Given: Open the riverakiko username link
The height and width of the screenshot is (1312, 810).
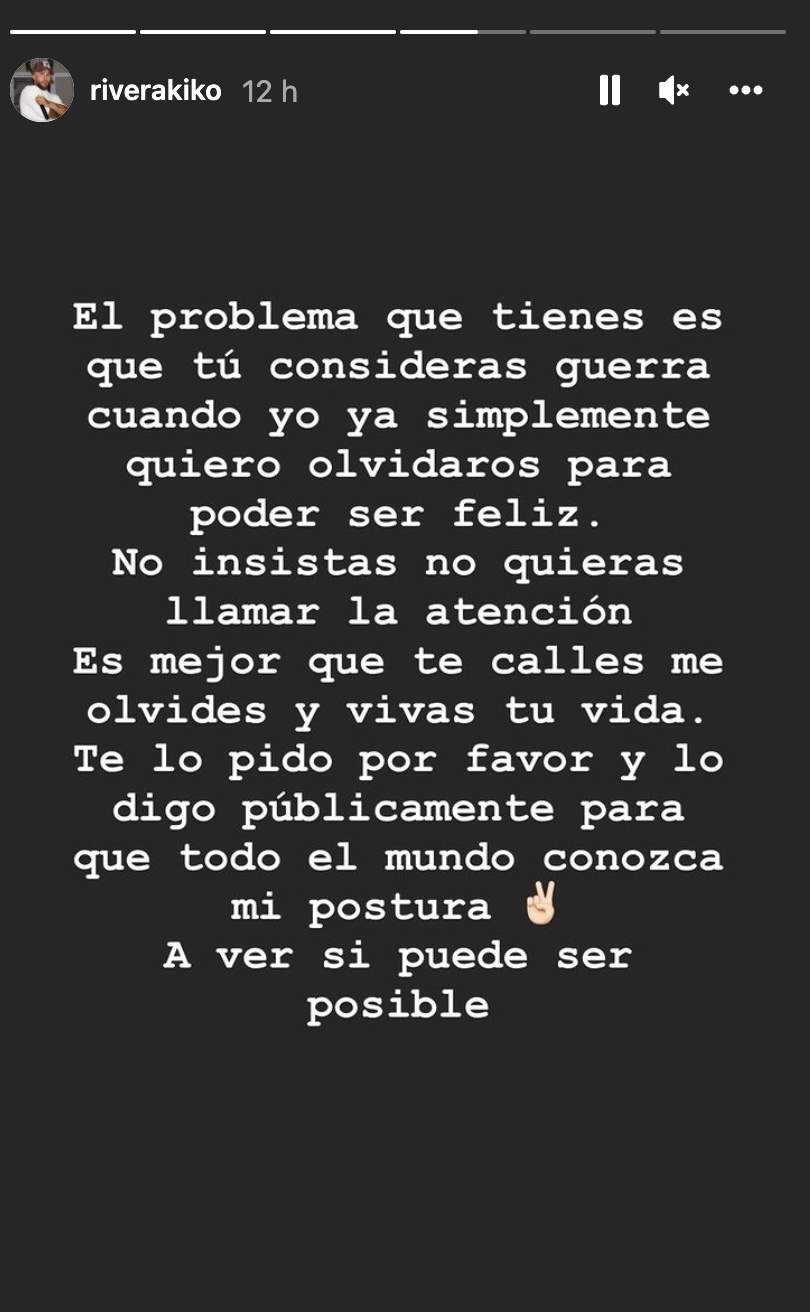Looking at the screenshot, I should (x=155, y=91).
